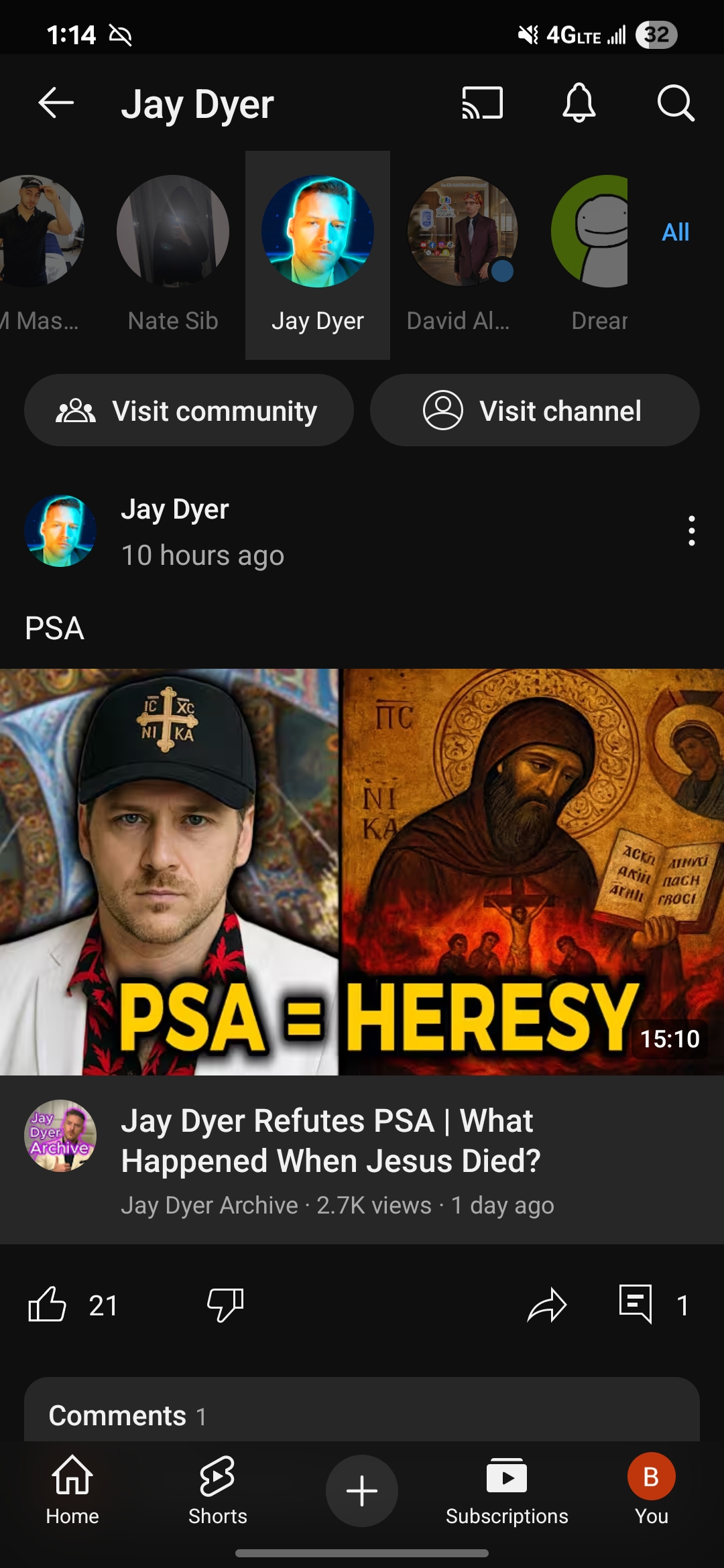Select the David Al... channel avatar

463,231
